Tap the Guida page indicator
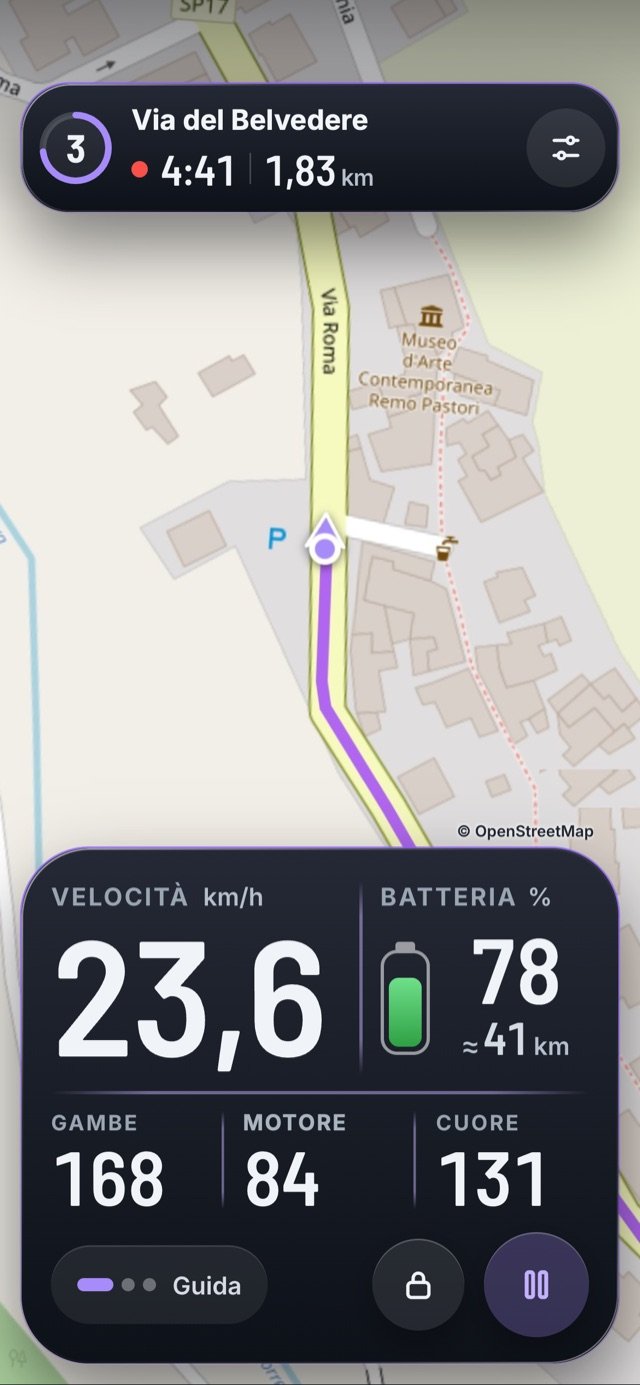Image resolution: width=640 pixels, height=1385 pixels. 159,1285
